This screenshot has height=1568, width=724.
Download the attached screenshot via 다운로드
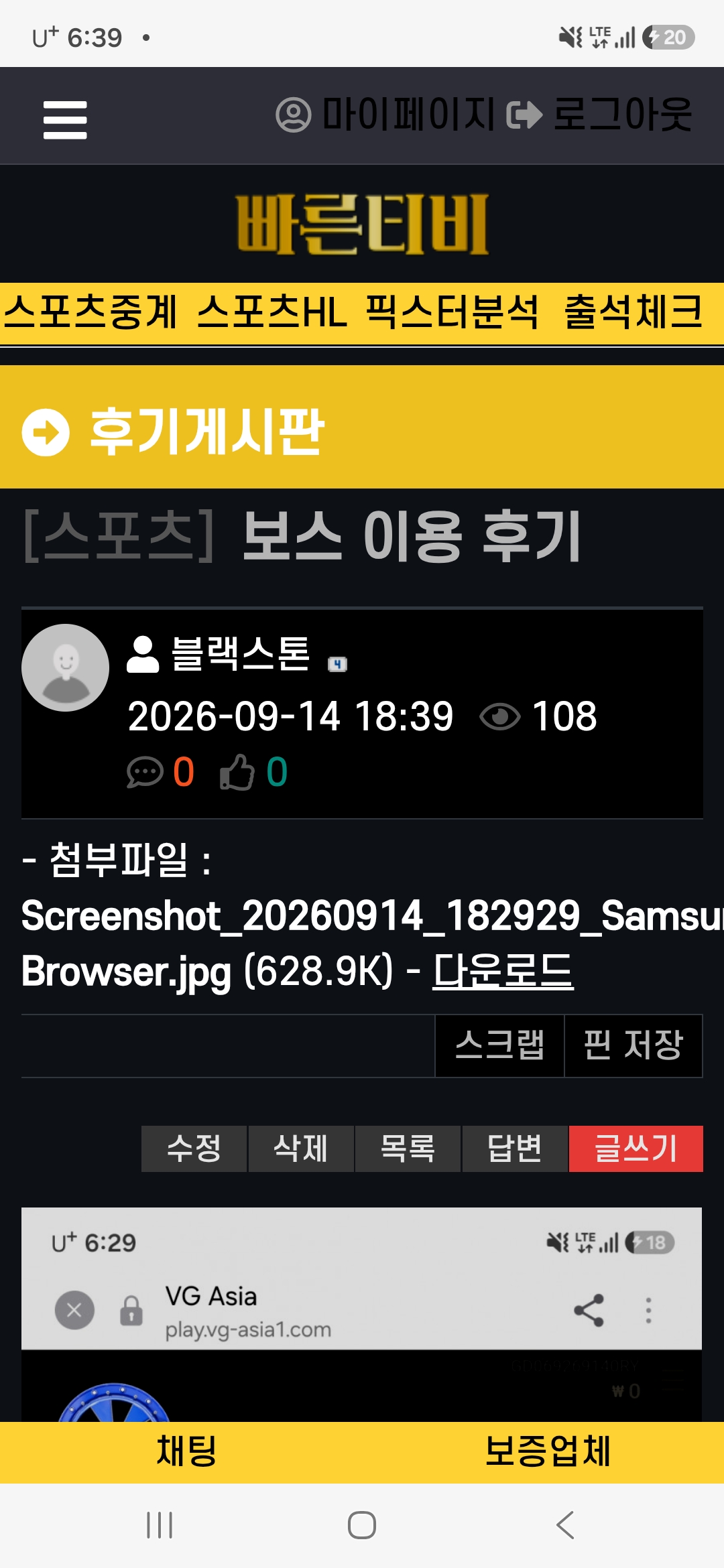tap(503, 971)
